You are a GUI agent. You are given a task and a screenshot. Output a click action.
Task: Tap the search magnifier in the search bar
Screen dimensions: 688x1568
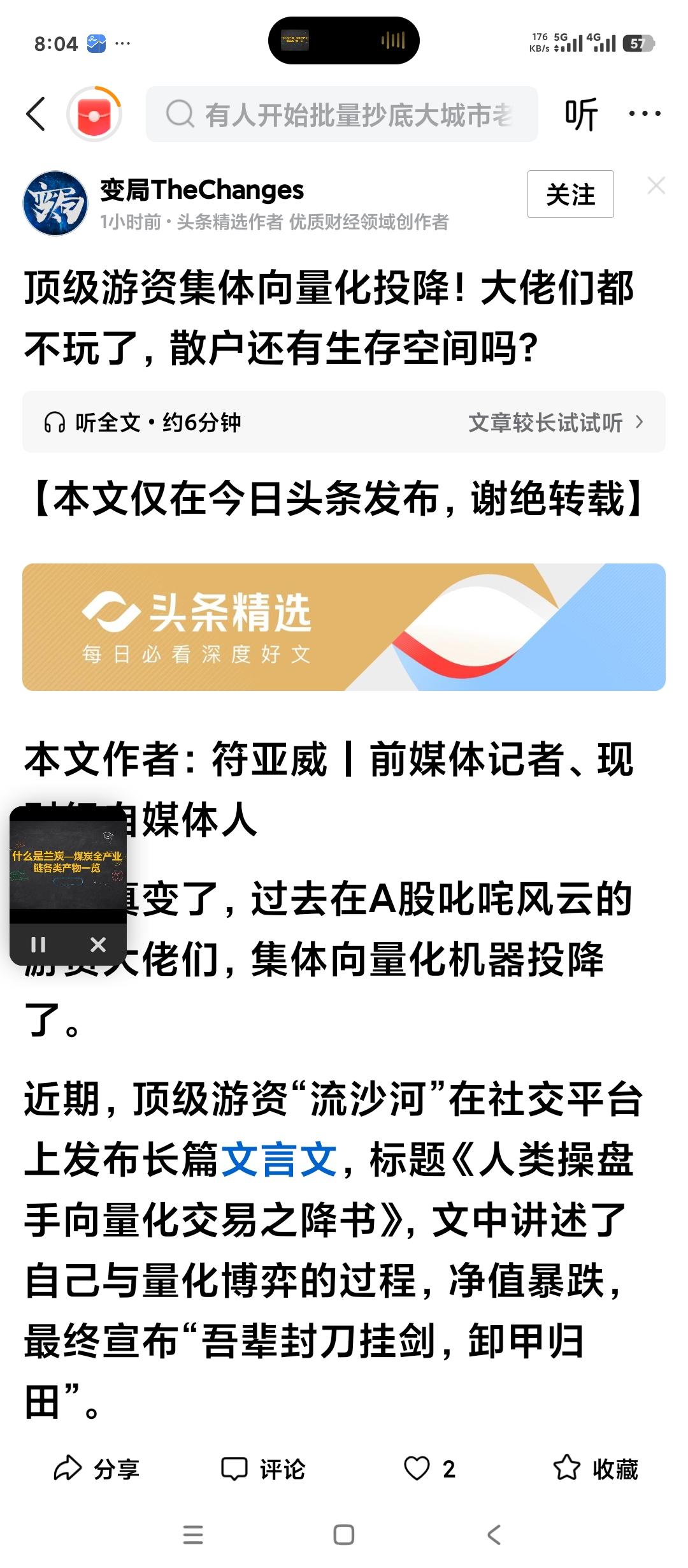click(x=182, y=112)
